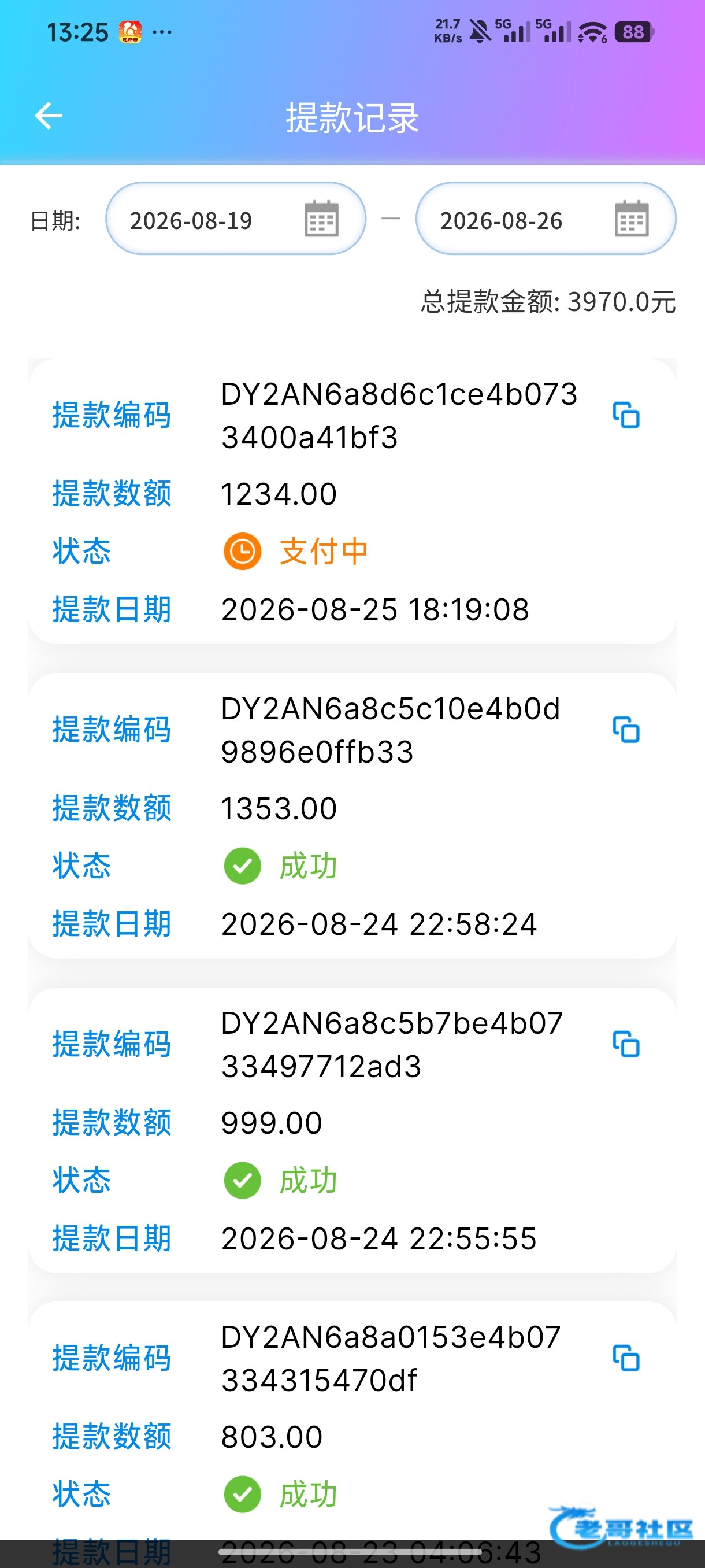The height and width of the screenshot is (1568, 705).
Task: Copy the withdrawal code for the 999.00 record
Action: 626,1045
